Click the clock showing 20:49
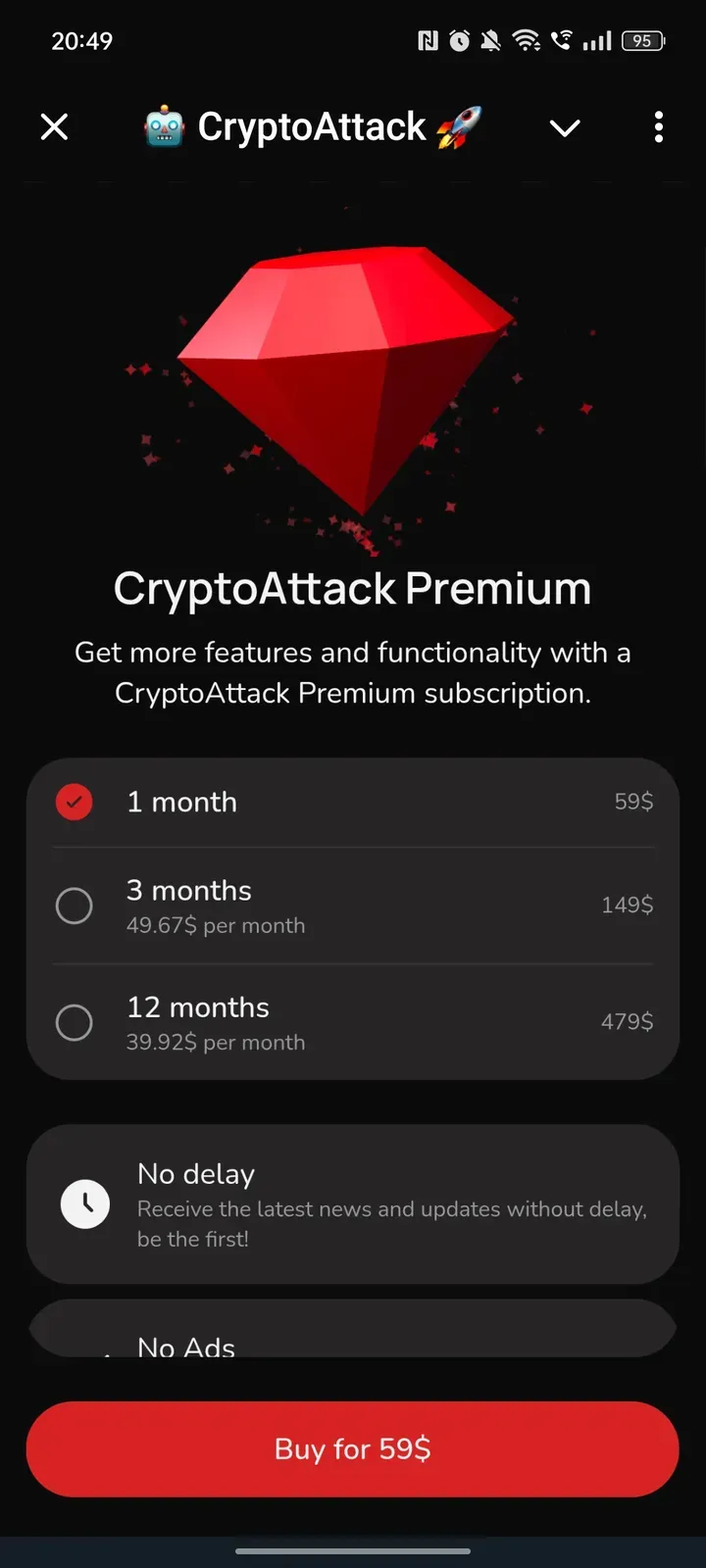The height and width of the screenshot is (1568, 706). tap(83, 41)
